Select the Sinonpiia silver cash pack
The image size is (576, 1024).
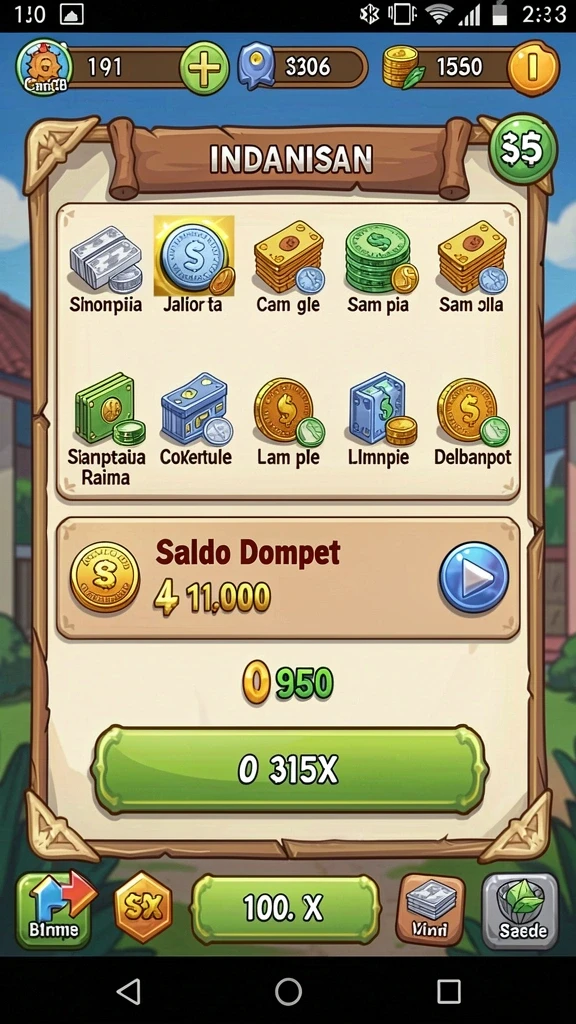(105, 268)
